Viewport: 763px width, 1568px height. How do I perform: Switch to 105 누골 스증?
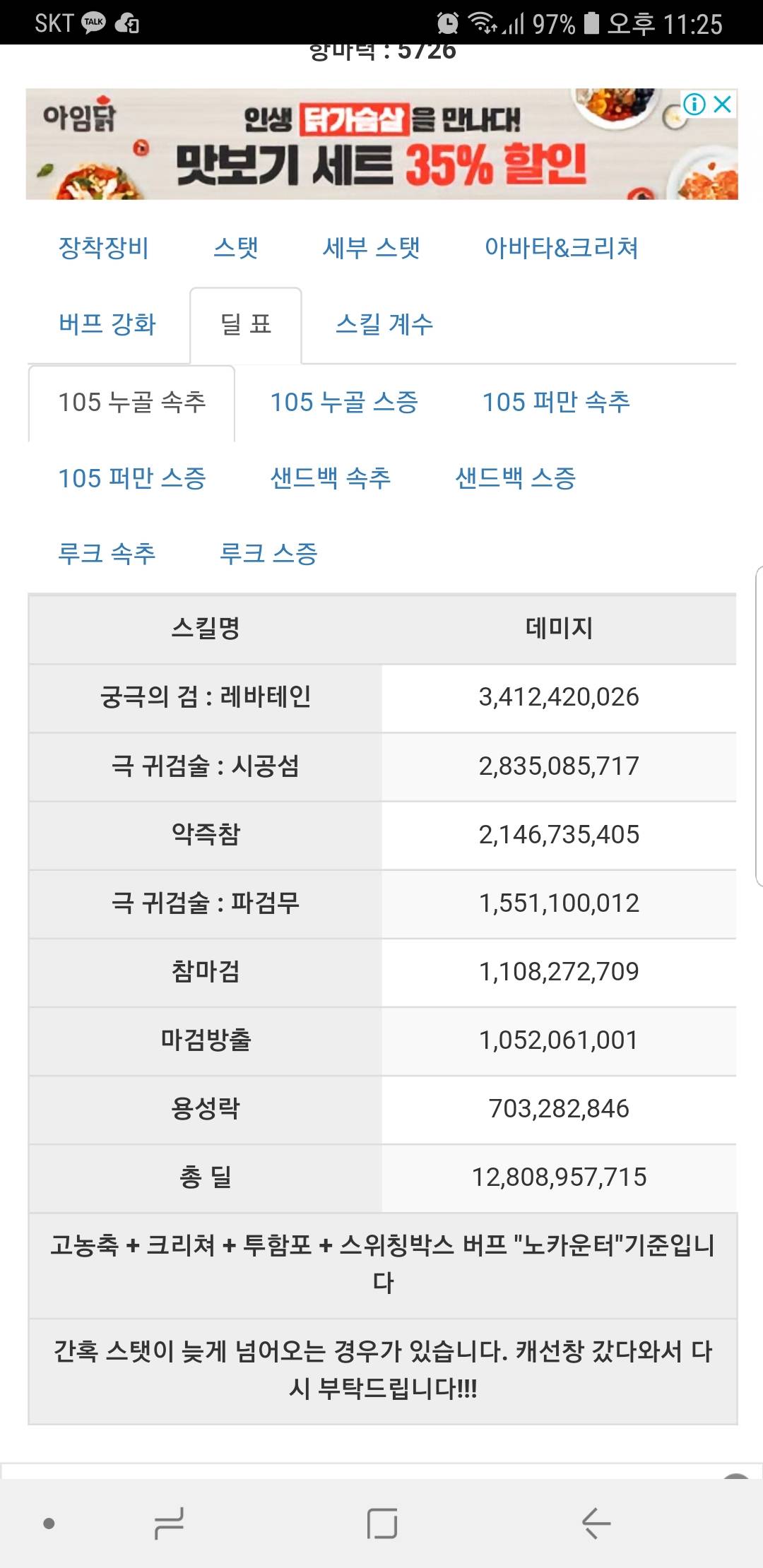coord(344,402)
